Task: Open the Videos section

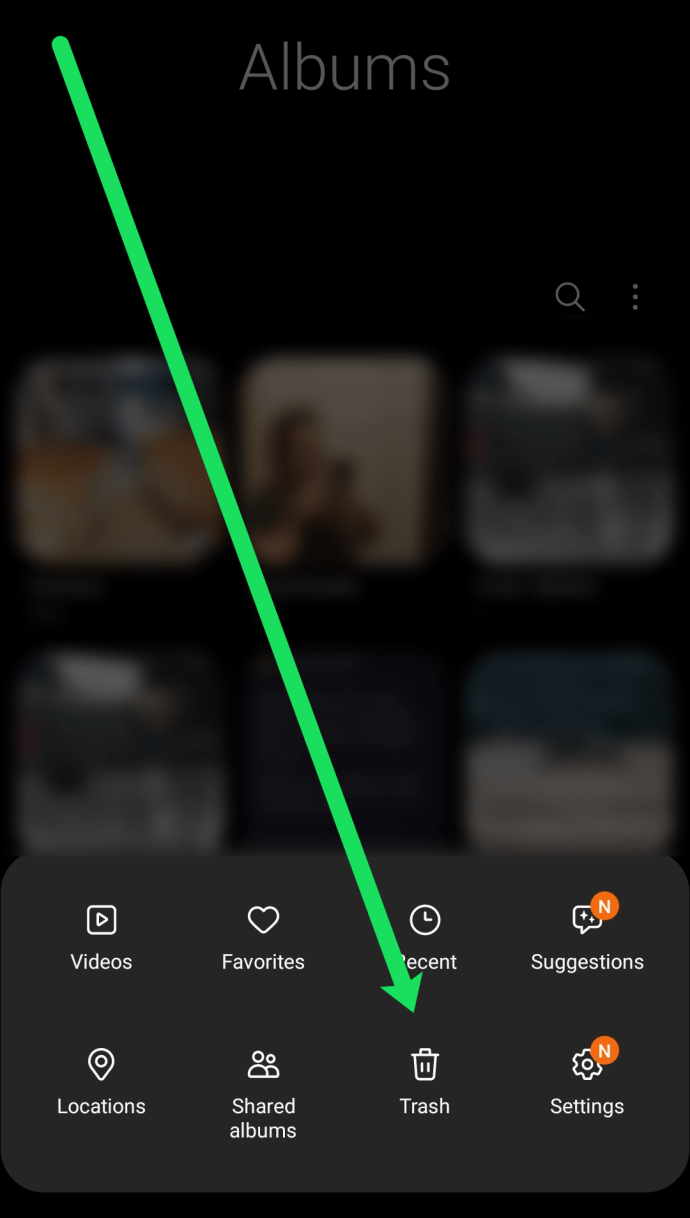Action: coord(101,936)
